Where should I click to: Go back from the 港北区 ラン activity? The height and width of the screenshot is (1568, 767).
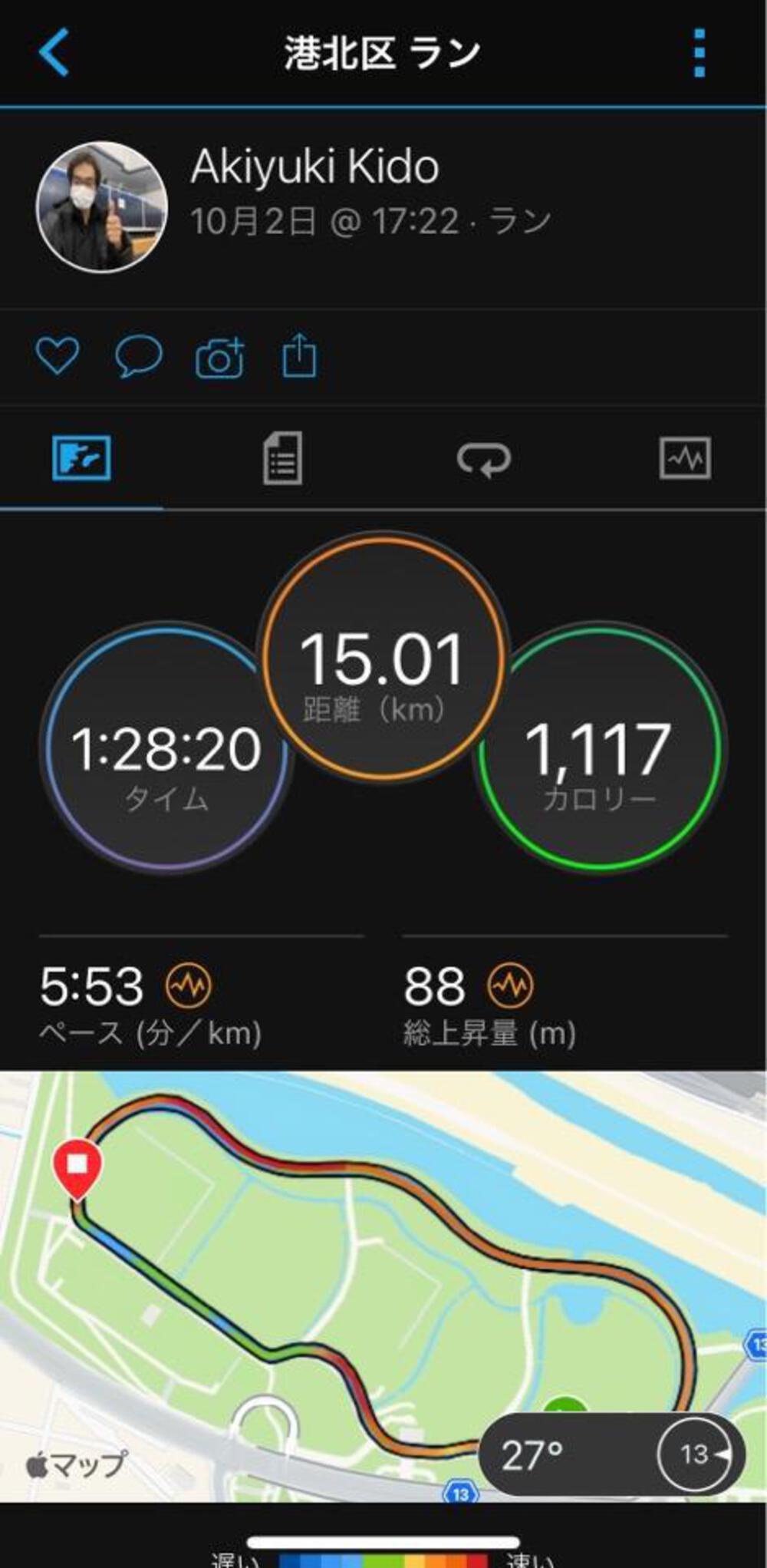tap(54, 52)
